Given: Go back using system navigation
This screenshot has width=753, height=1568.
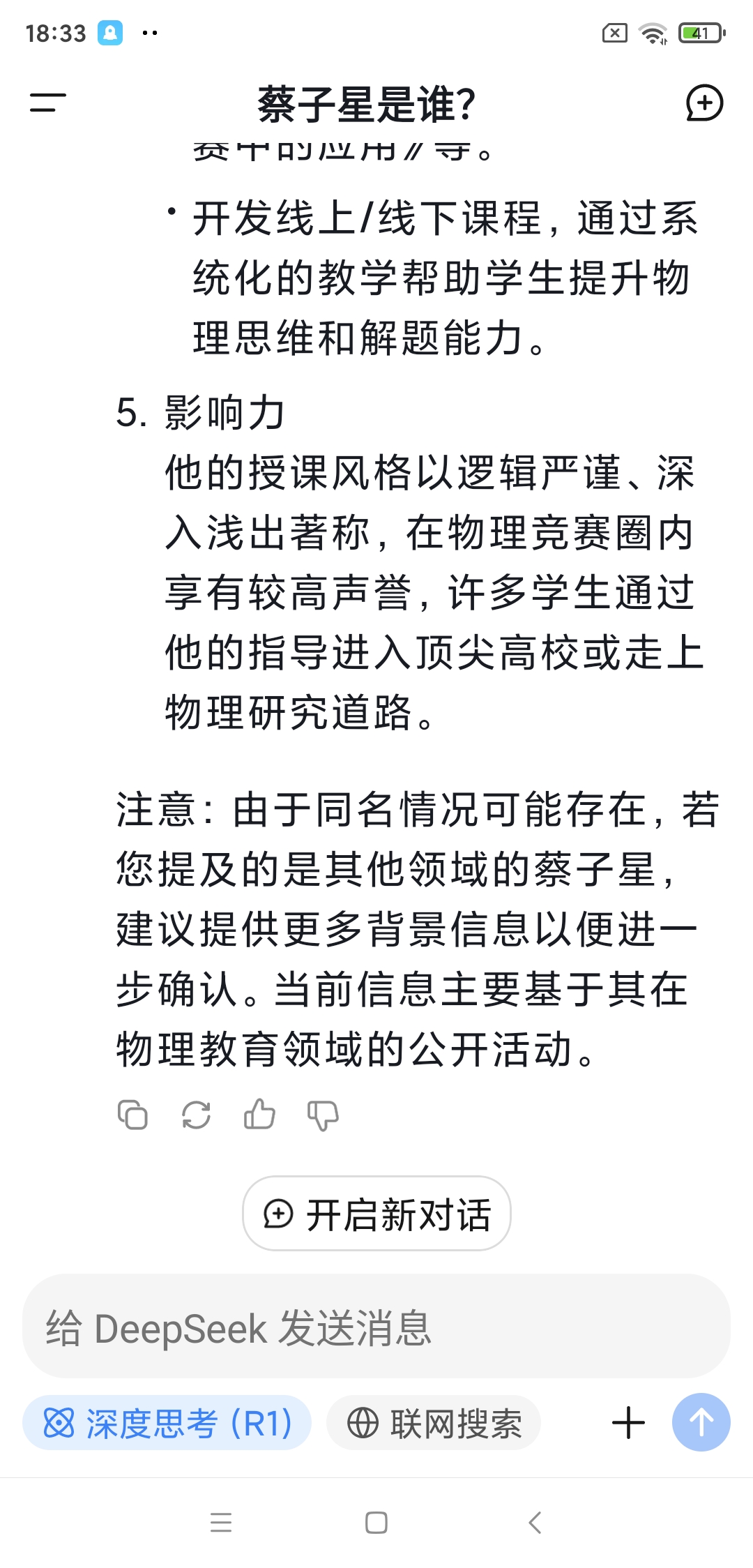Looking at the screenshot, I should (535, 1523).
